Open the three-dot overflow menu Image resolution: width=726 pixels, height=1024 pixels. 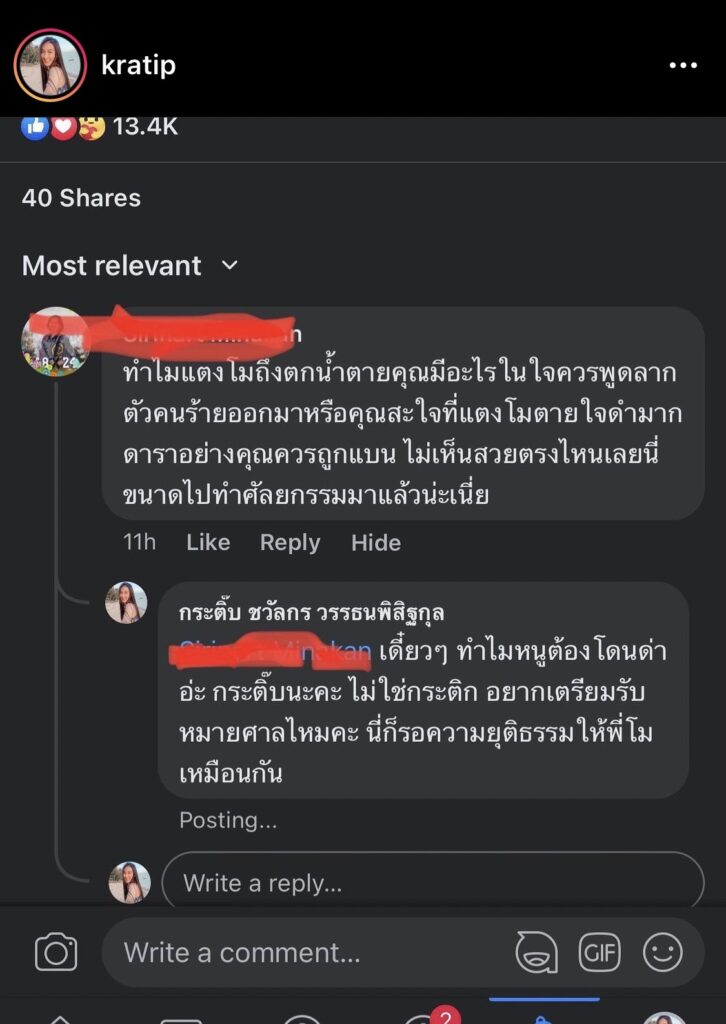(x=683, y=66)
